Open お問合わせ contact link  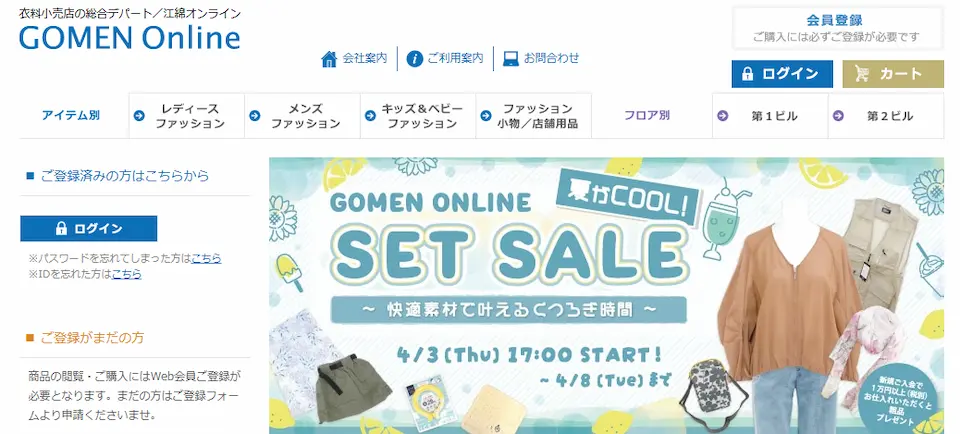coord(541,58)
